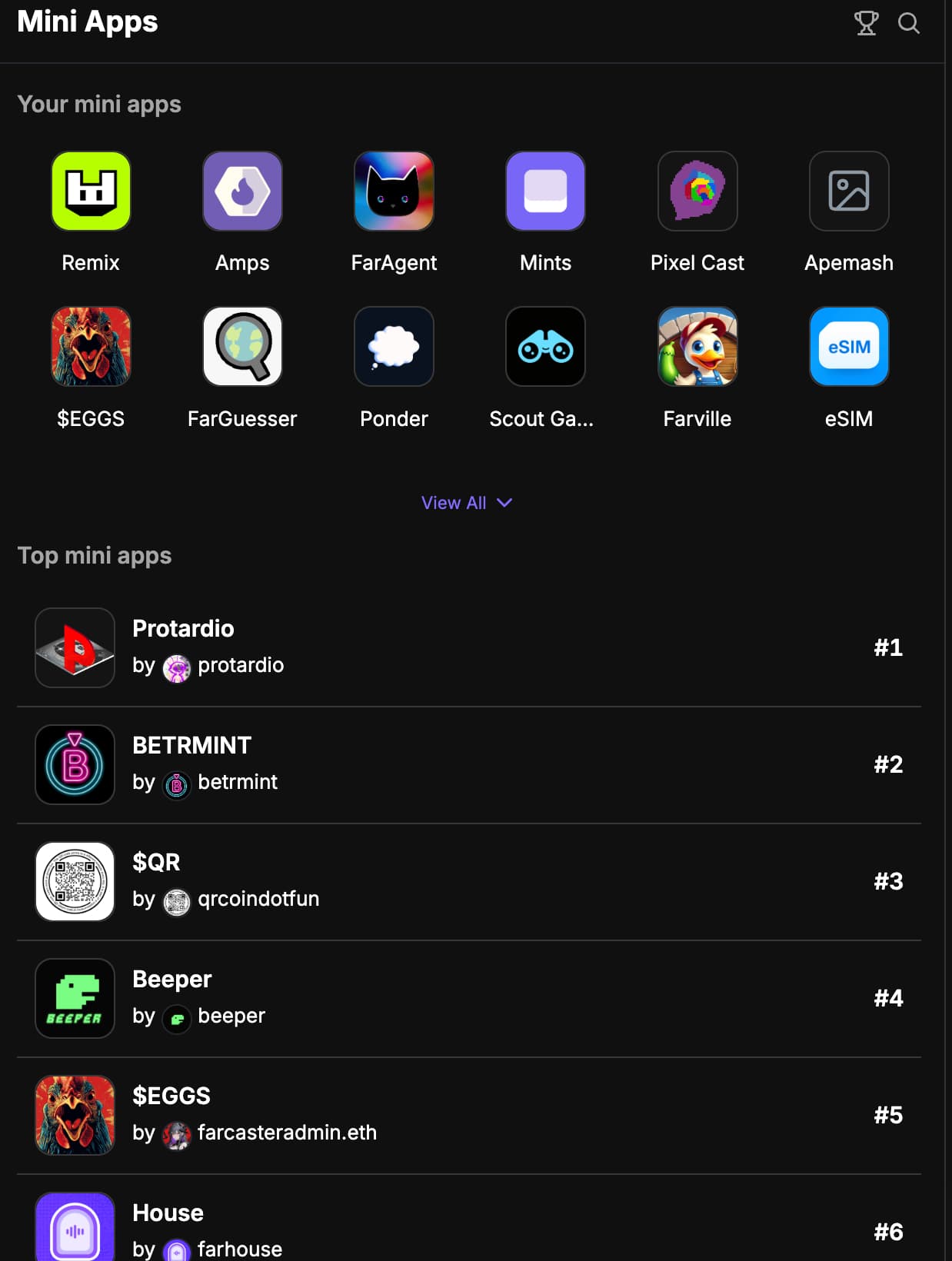Open the leaderboard trophy icon
The width and height of the screenshot is (952, 1261).
click(x=866, y=23)
